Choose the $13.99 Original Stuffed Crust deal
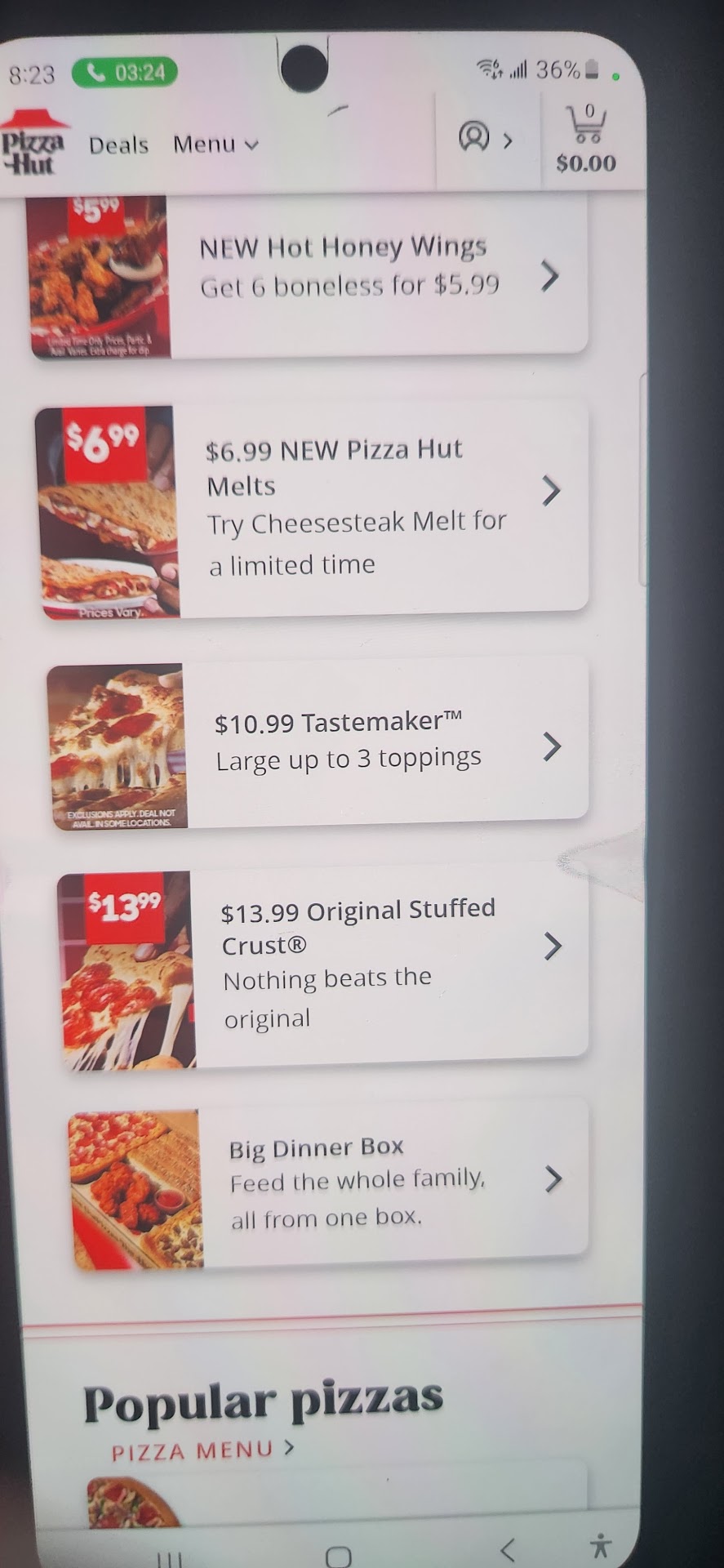 [x=358, y=964]
